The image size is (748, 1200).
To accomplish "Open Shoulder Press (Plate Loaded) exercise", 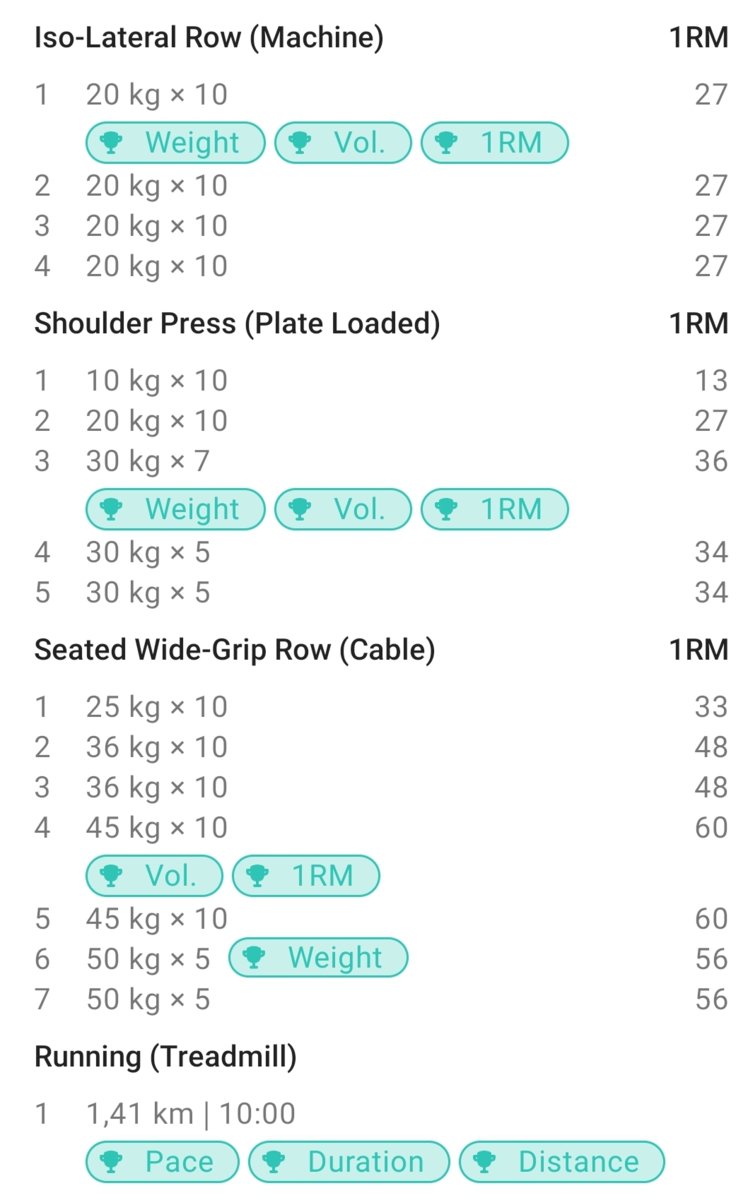I will click(237, 324).
